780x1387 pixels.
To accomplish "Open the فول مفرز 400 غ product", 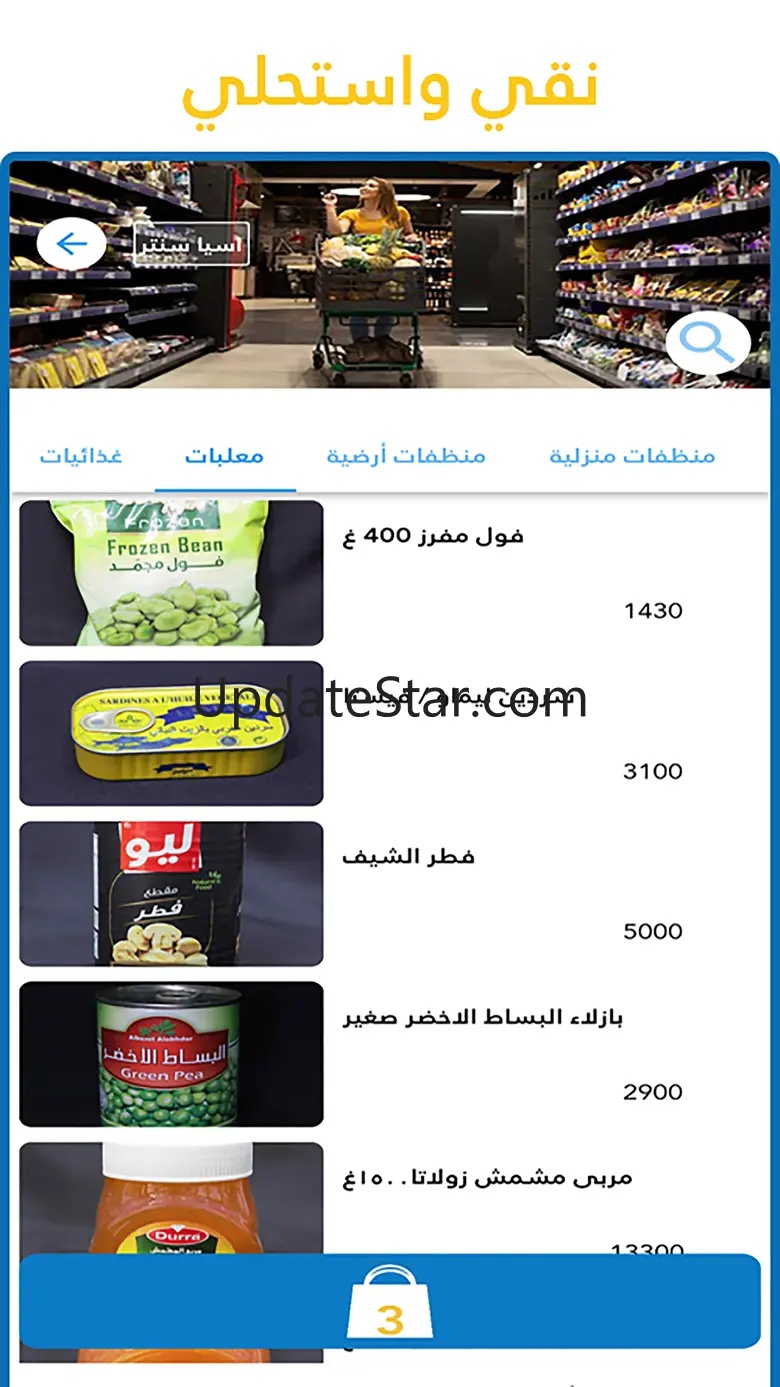I will click(x=432, y=536).
